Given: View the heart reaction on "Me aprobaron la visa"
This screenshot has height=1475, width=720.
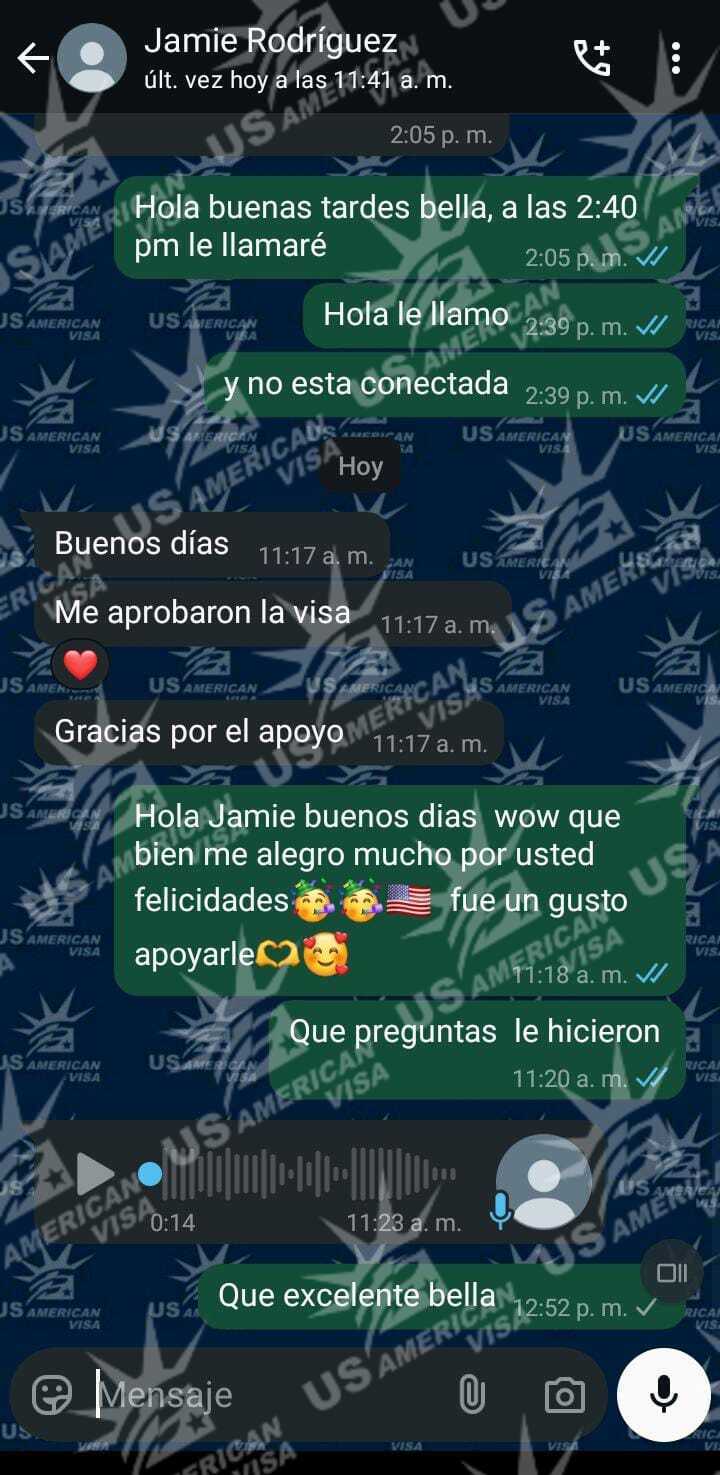Looking at the screenshot, I should click(x=80, y=665).
